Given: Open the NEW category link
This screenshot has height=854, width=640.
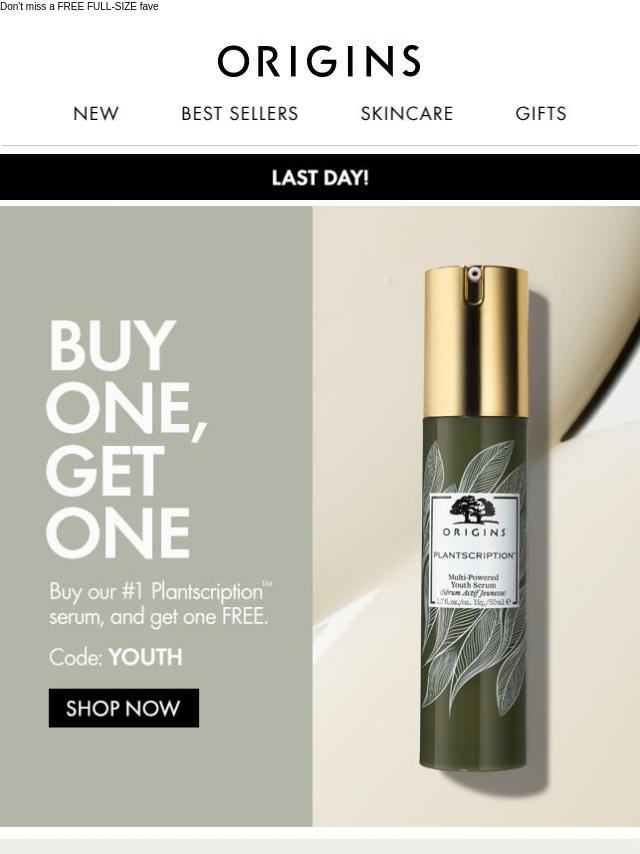Looking at the screenshot, I should click(96, 114).
